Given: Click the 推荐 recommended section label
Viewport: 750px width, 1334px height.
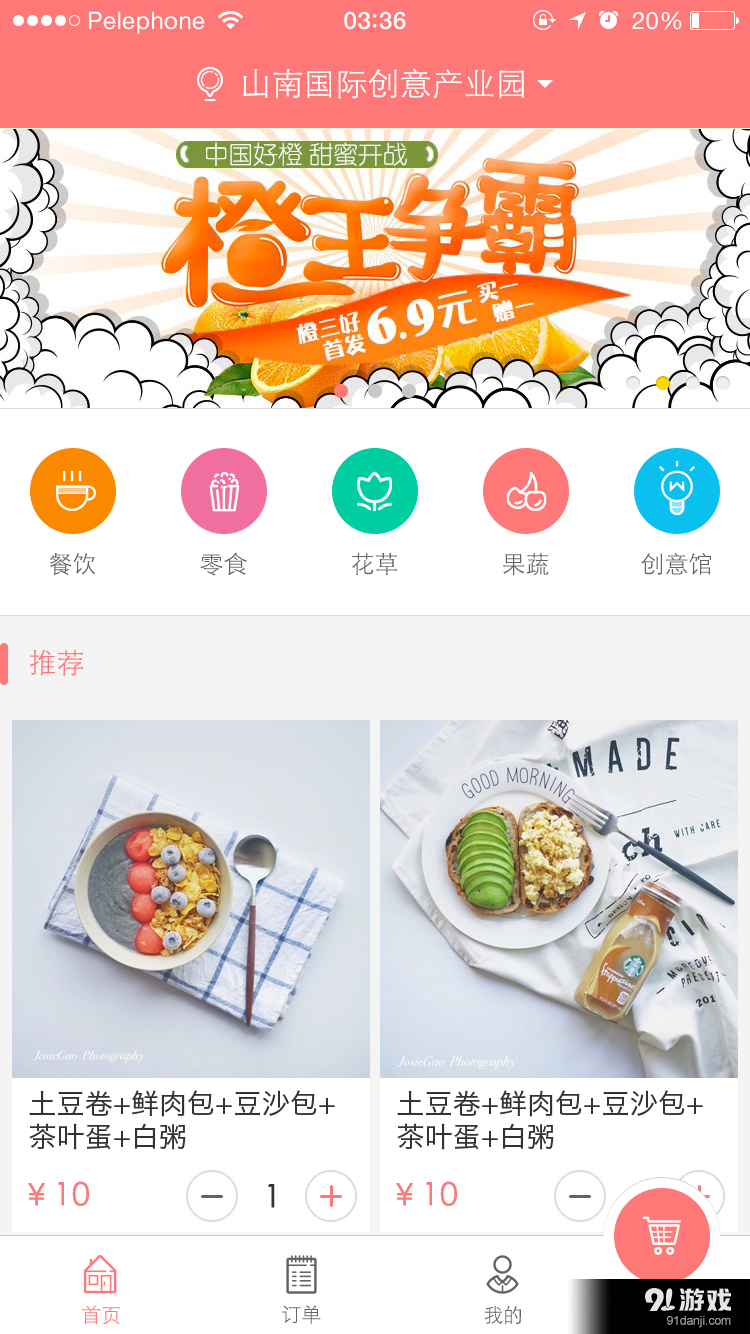Looking at the screenshot, I should [x=56, y=663].
